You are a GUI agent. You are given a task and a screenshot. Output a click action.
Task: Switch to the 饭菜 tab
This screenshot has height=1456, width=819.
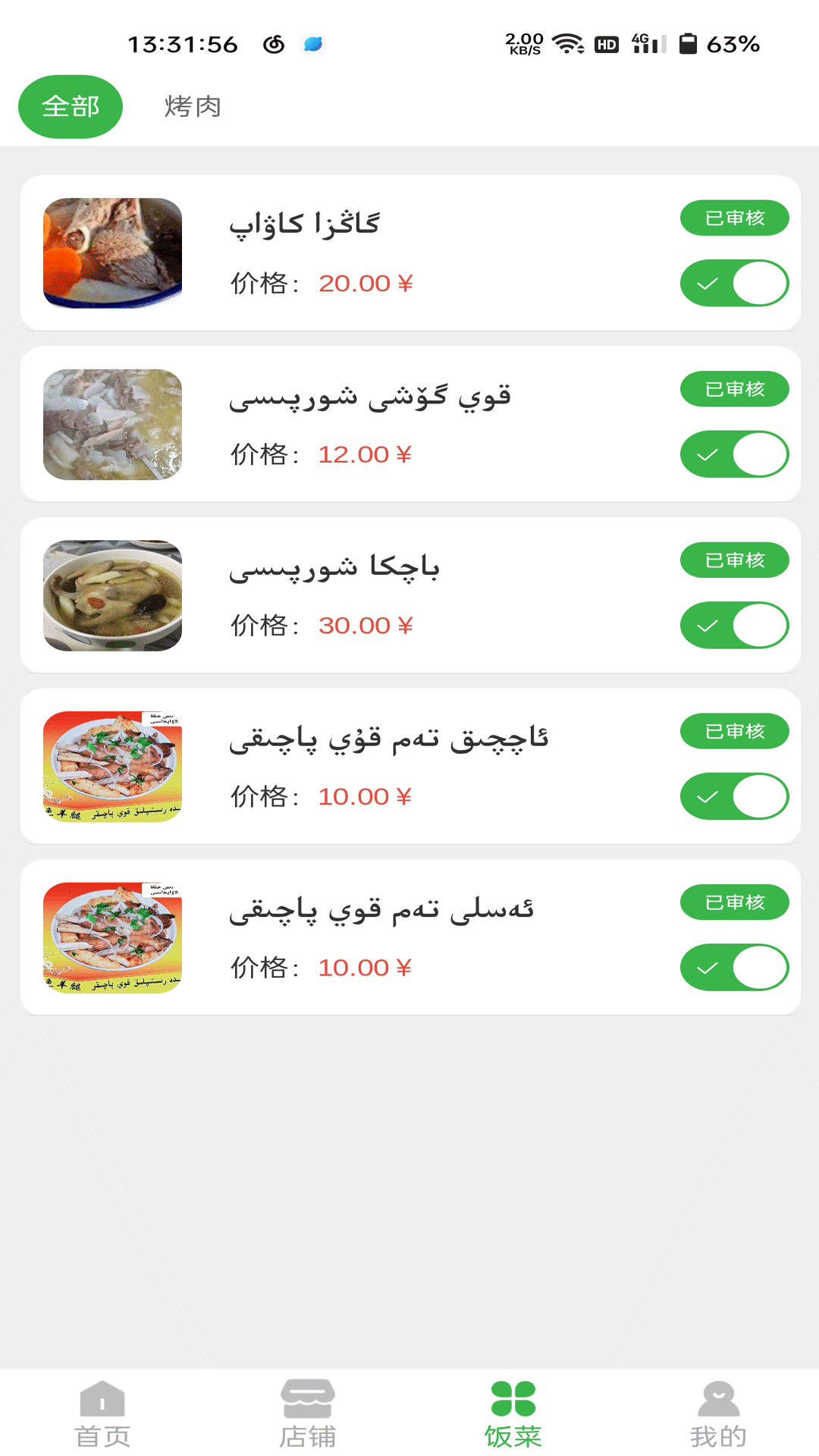[x=513, y=1414]
